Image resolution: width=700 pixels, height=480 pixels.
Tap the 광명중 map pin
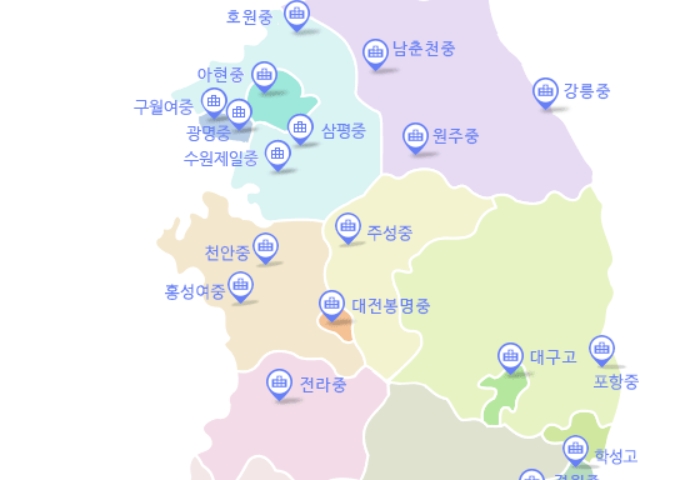(x=239, y=113)
